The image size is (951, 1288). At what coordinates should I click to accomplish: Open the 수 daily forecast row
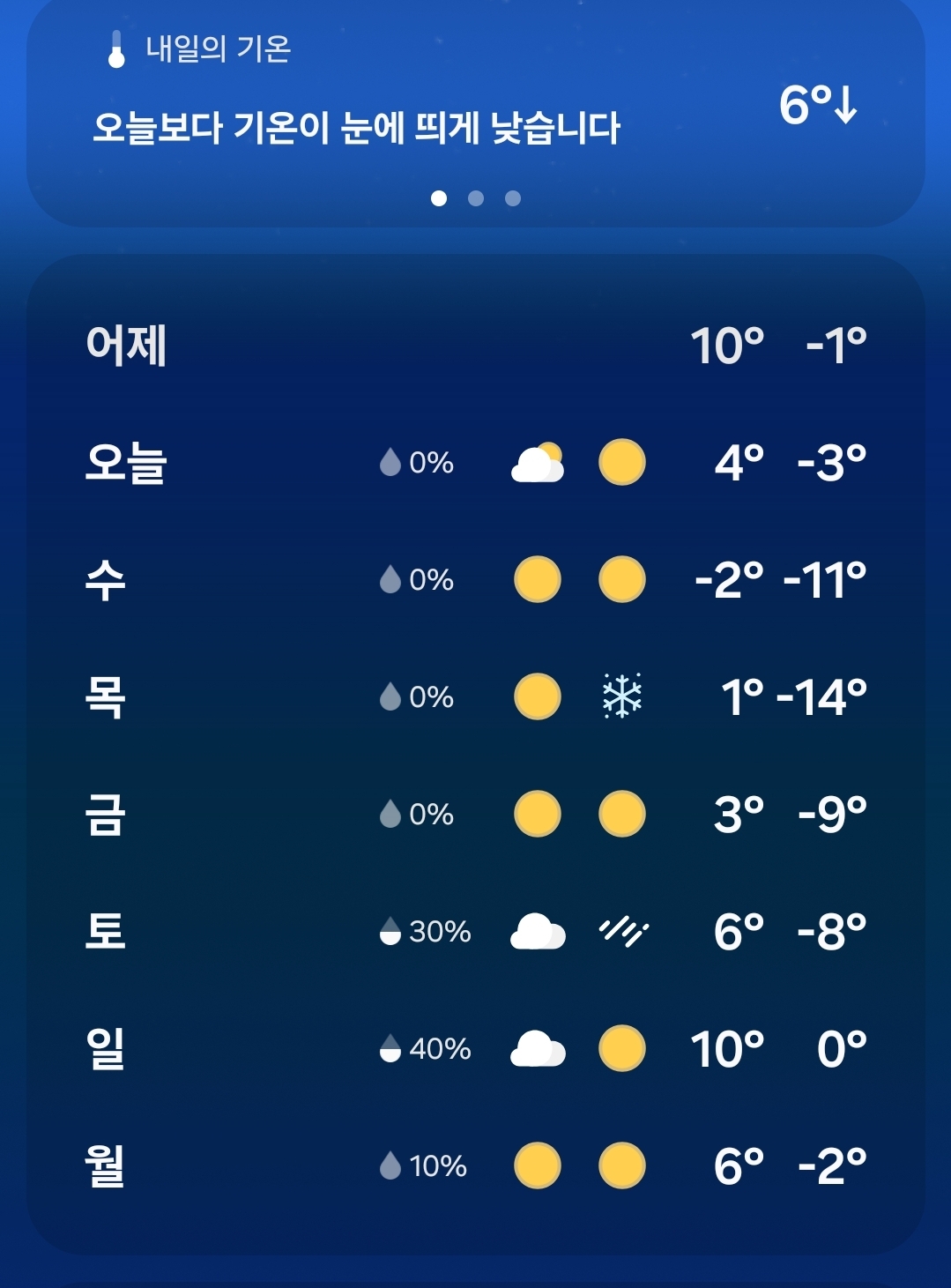(x=476, y=580)
